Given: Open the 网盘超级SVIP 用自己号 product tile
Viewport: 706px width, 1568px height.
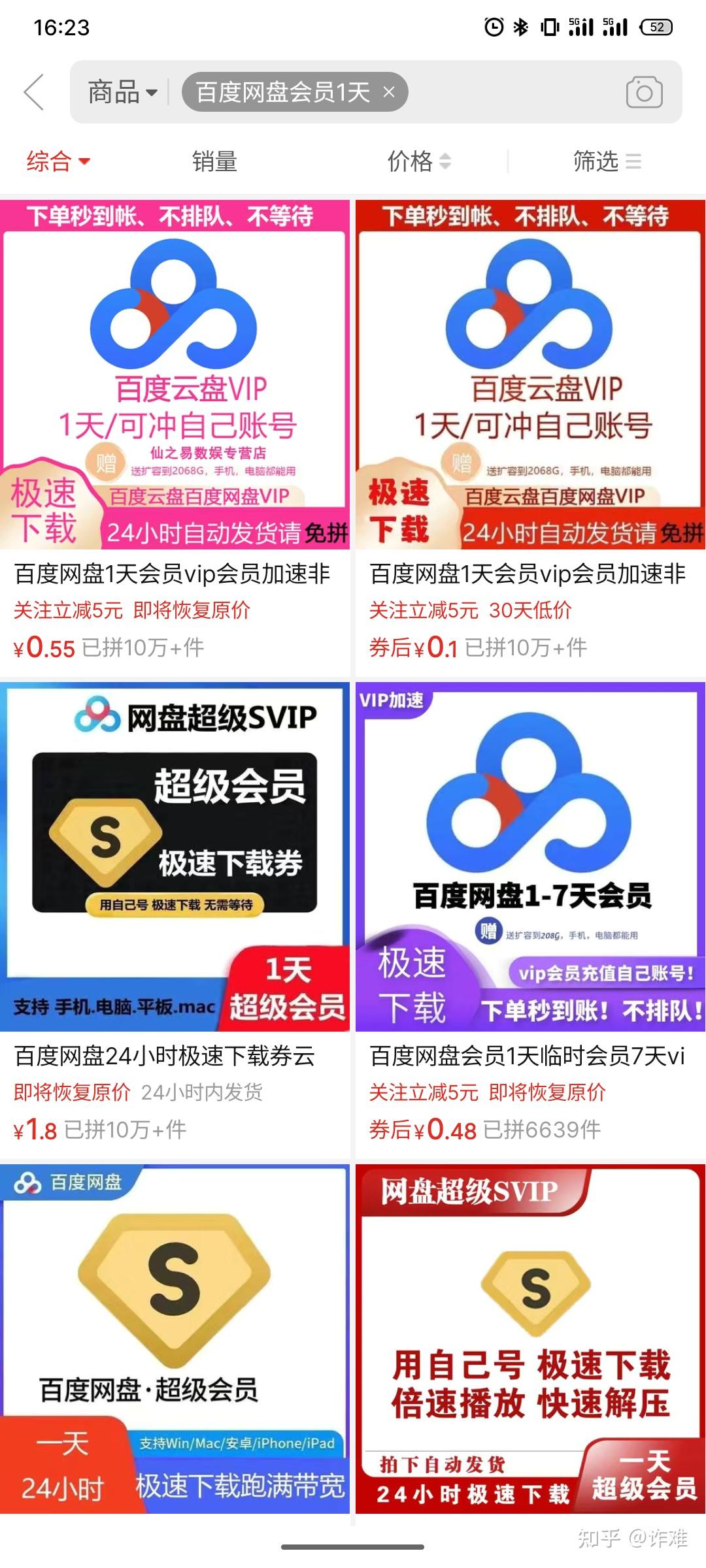Looking at the screenshot, I should point(530,1339).
